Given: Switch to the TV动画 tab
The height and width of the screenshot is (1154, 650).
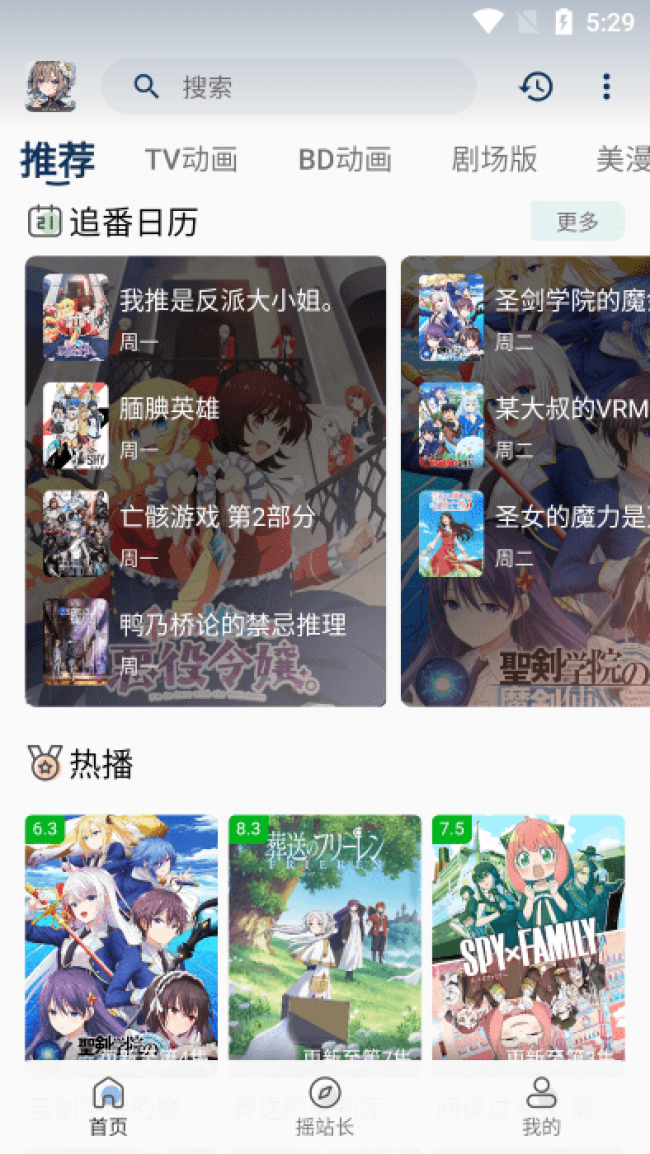Looking at the screenshot, I should click(191, 159).
